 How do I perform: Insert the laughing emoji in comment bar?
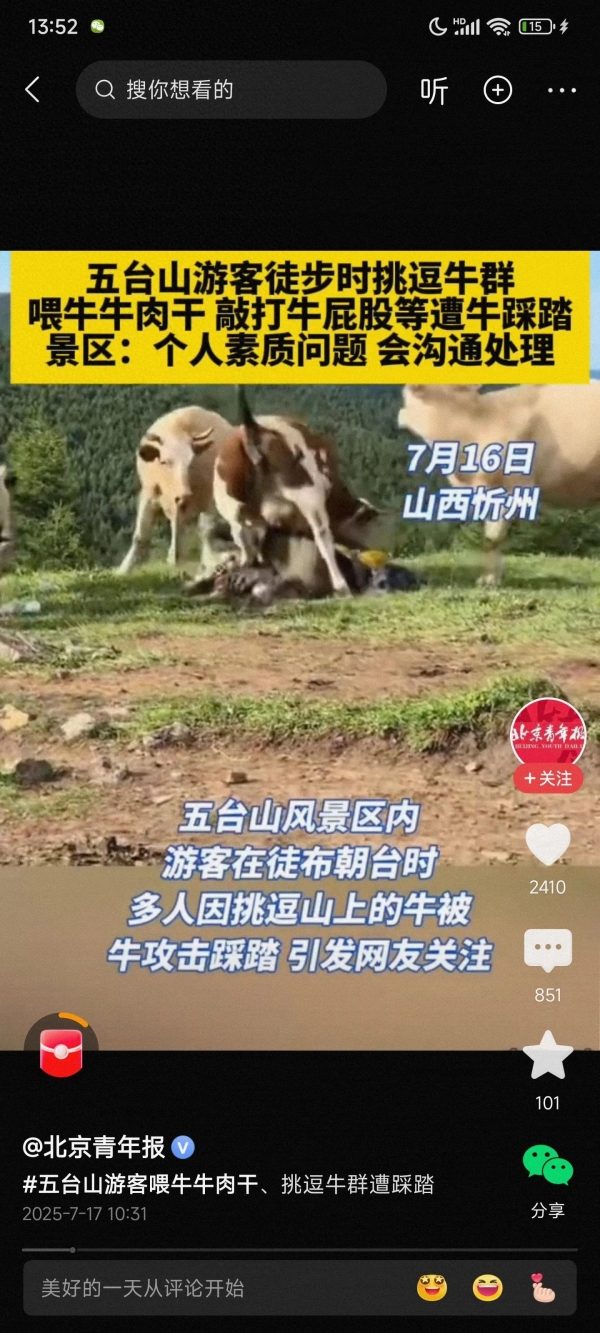pos(487,1288)
